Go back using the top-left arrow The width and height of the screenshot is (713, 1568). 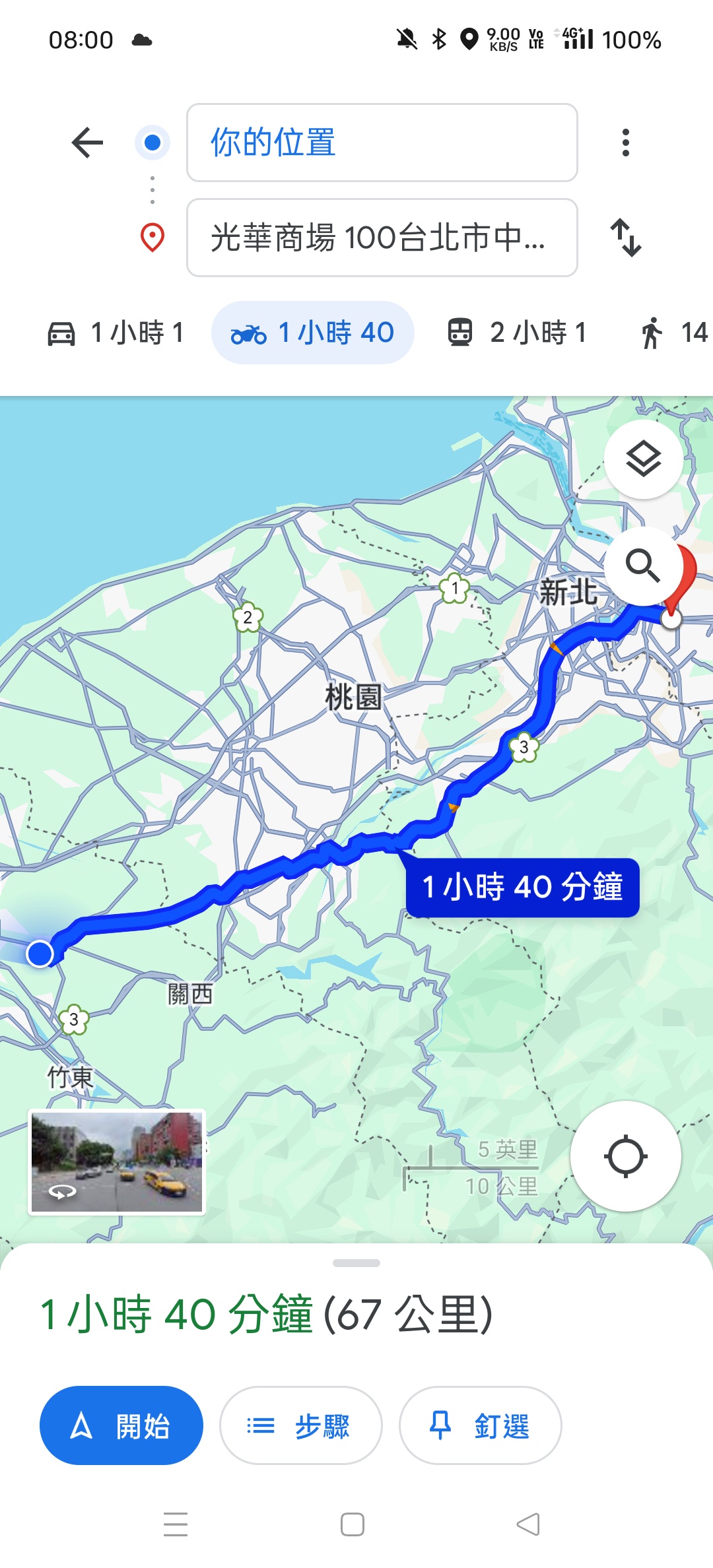click(87, 143)
